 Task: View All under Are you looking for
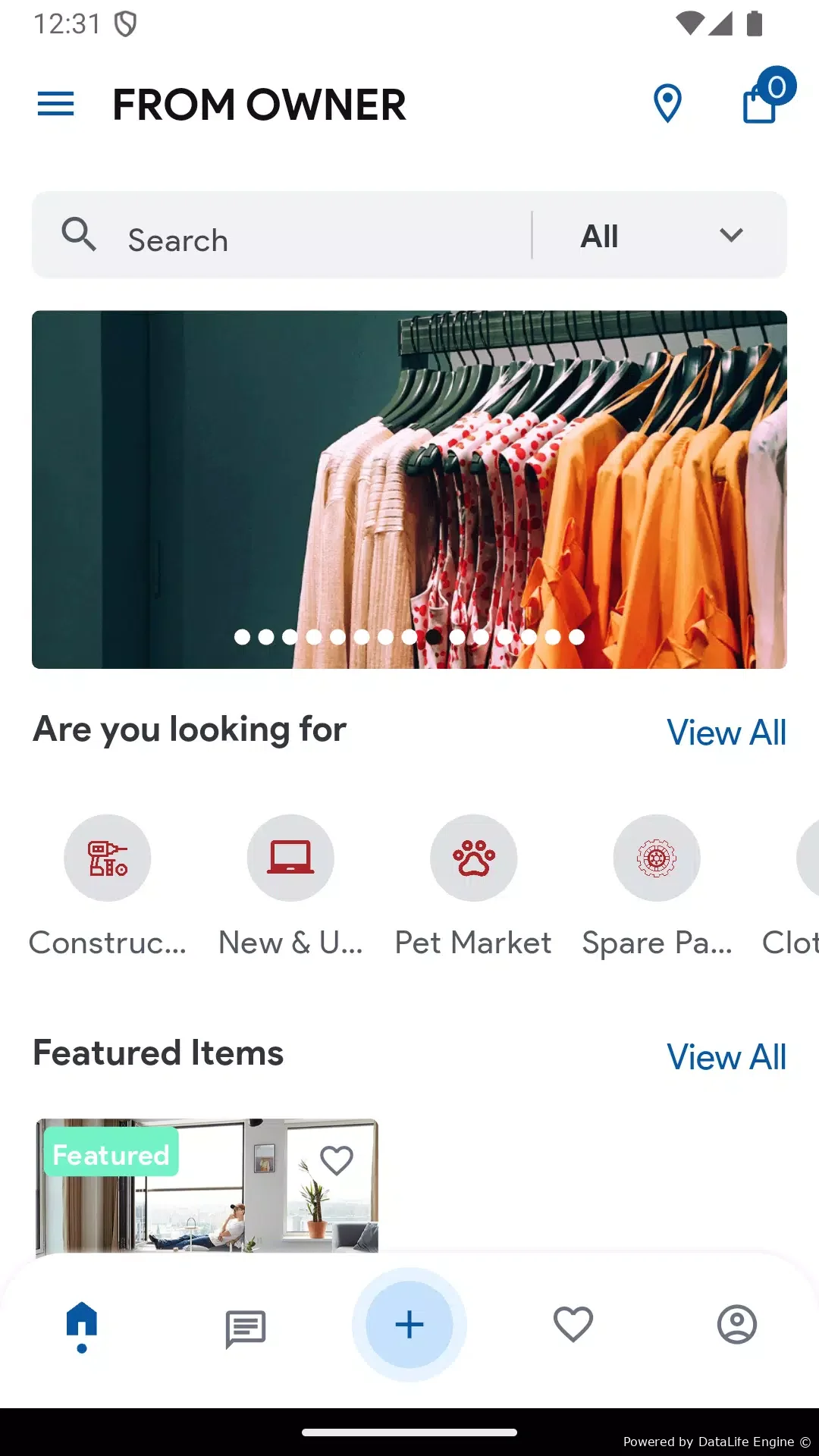click(x=726, y=733)
